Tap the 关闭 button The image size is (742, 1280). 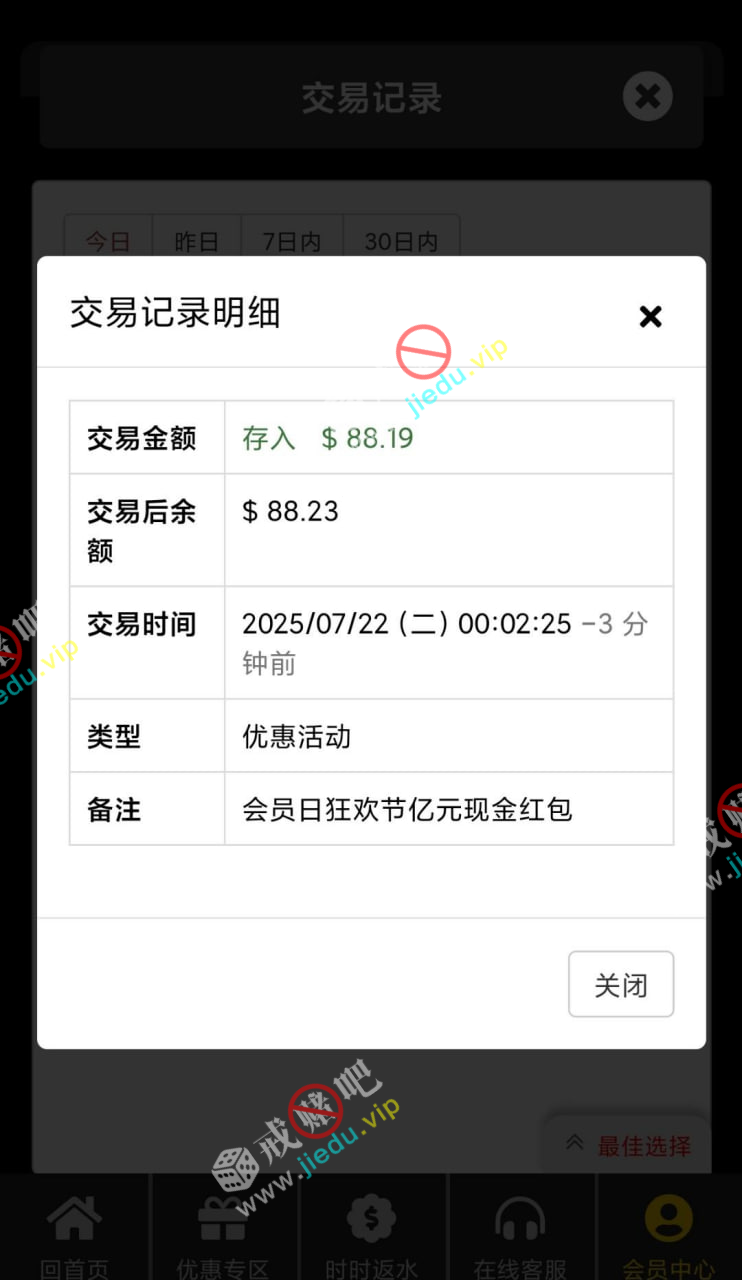[620, 984]
